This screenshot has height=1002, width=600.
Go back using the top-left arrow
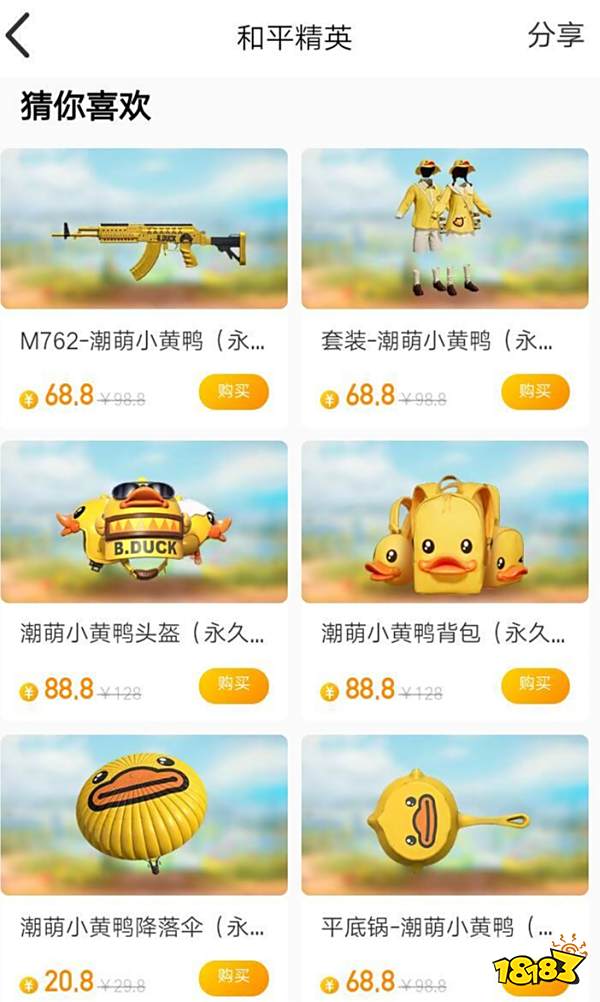18,36
